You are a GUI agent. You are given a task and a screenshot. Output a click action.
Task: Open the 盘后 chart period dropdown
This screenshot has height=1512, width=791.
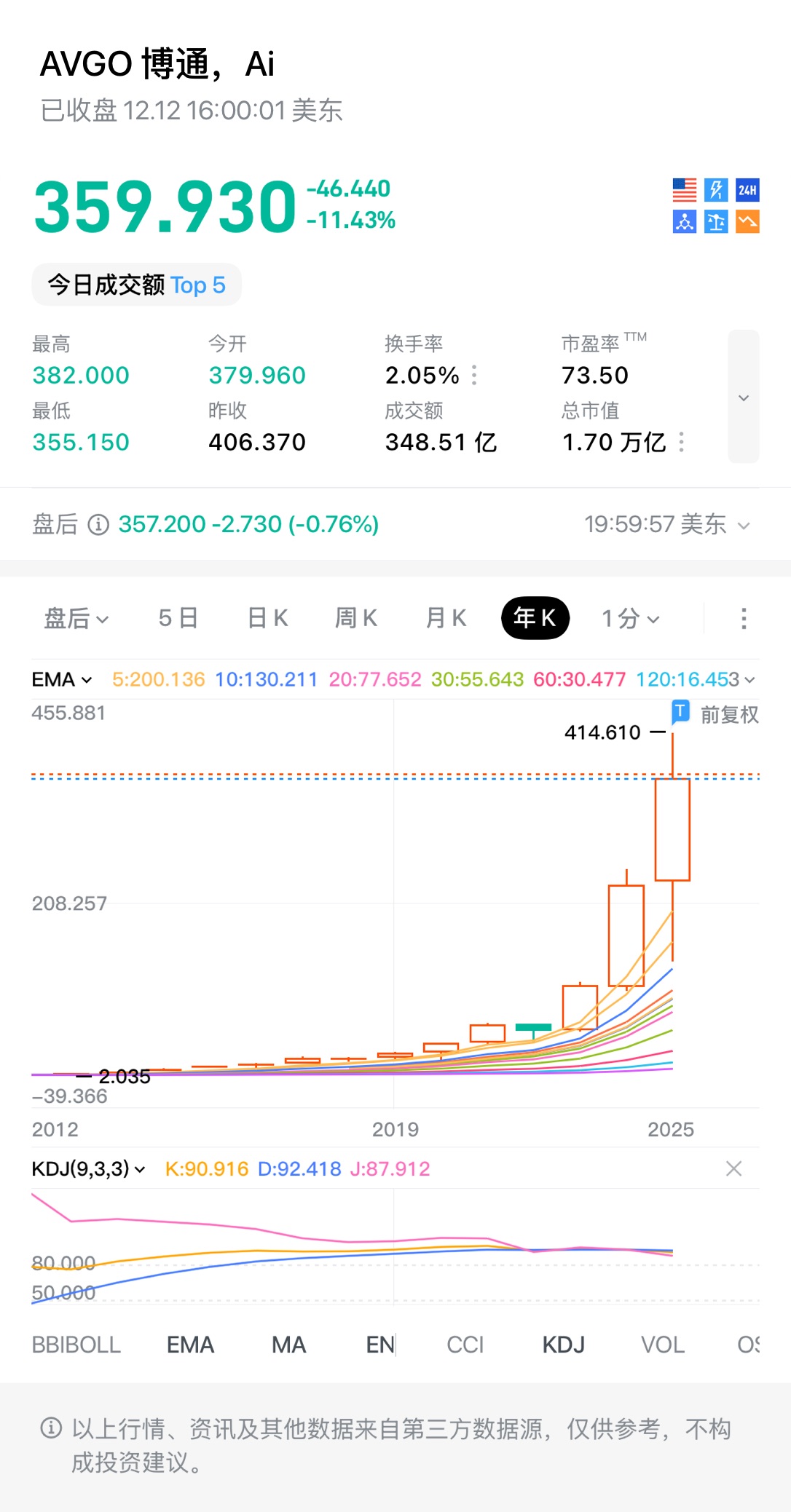click(x=76, y=619)
